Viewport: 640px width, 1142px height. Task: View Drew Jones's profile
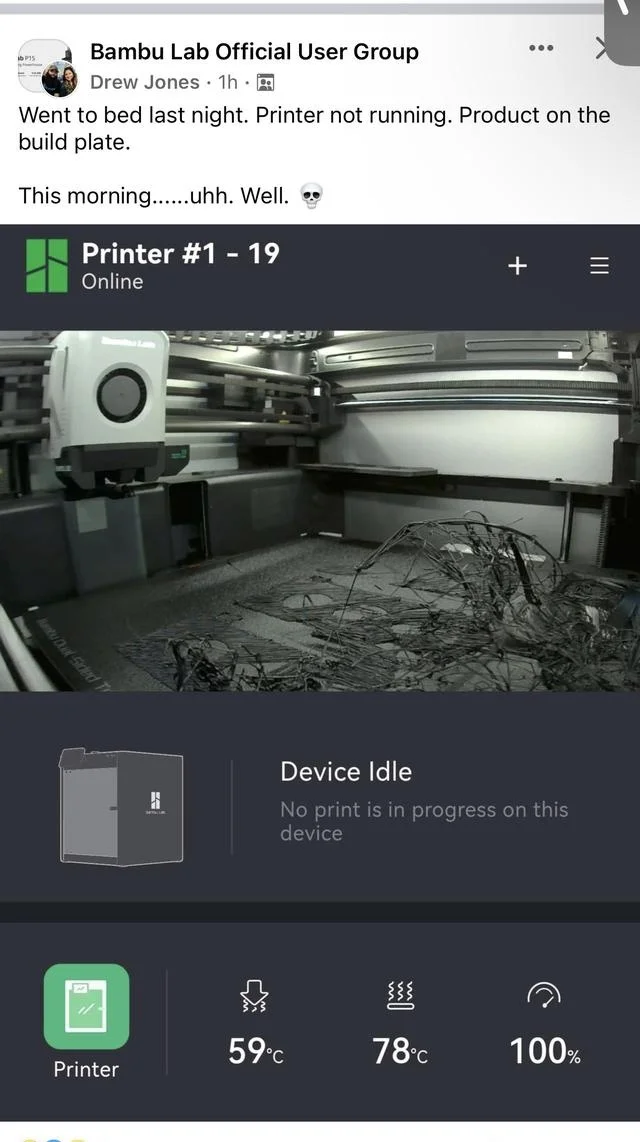pos(144,82)
